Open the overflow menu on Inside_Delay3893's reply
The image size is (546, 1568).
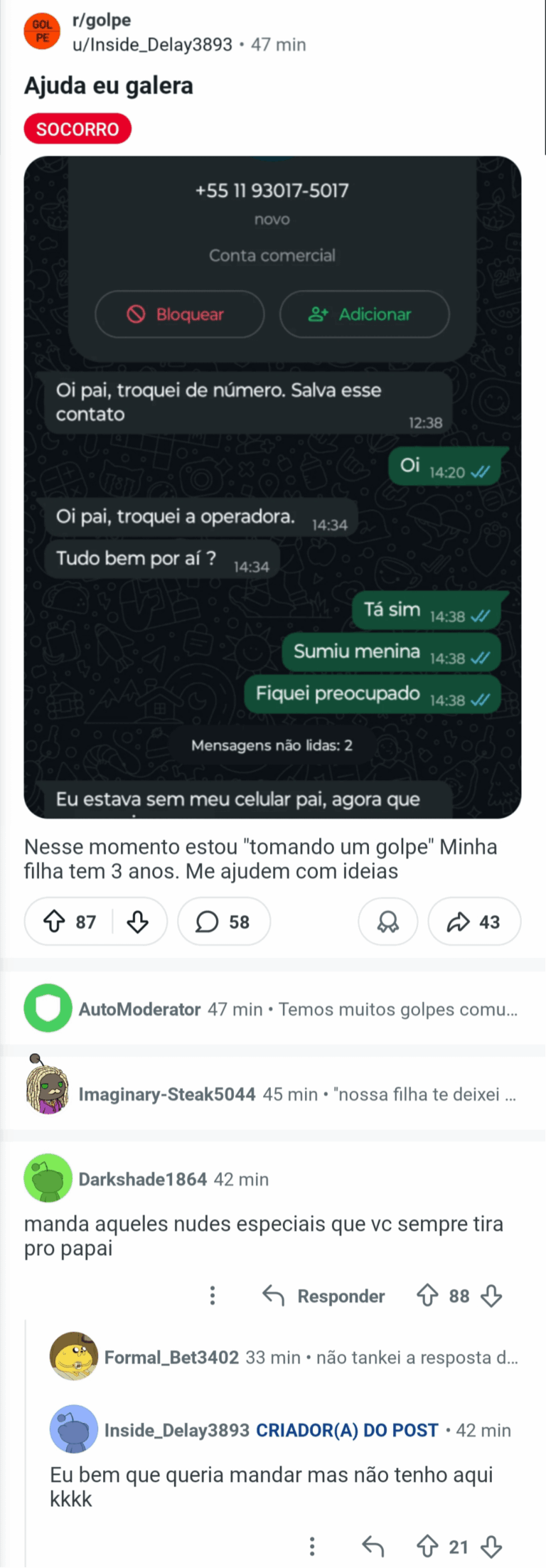311,1546
